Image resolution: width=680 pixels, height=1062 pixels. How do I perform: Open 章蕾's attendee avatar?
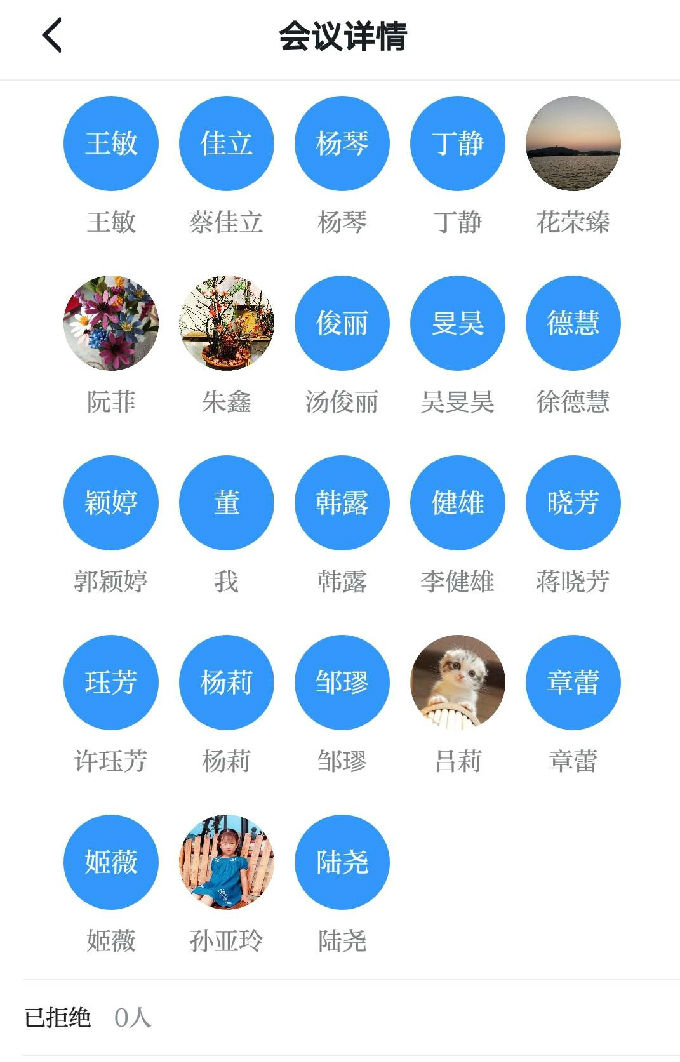coord(573,682)
